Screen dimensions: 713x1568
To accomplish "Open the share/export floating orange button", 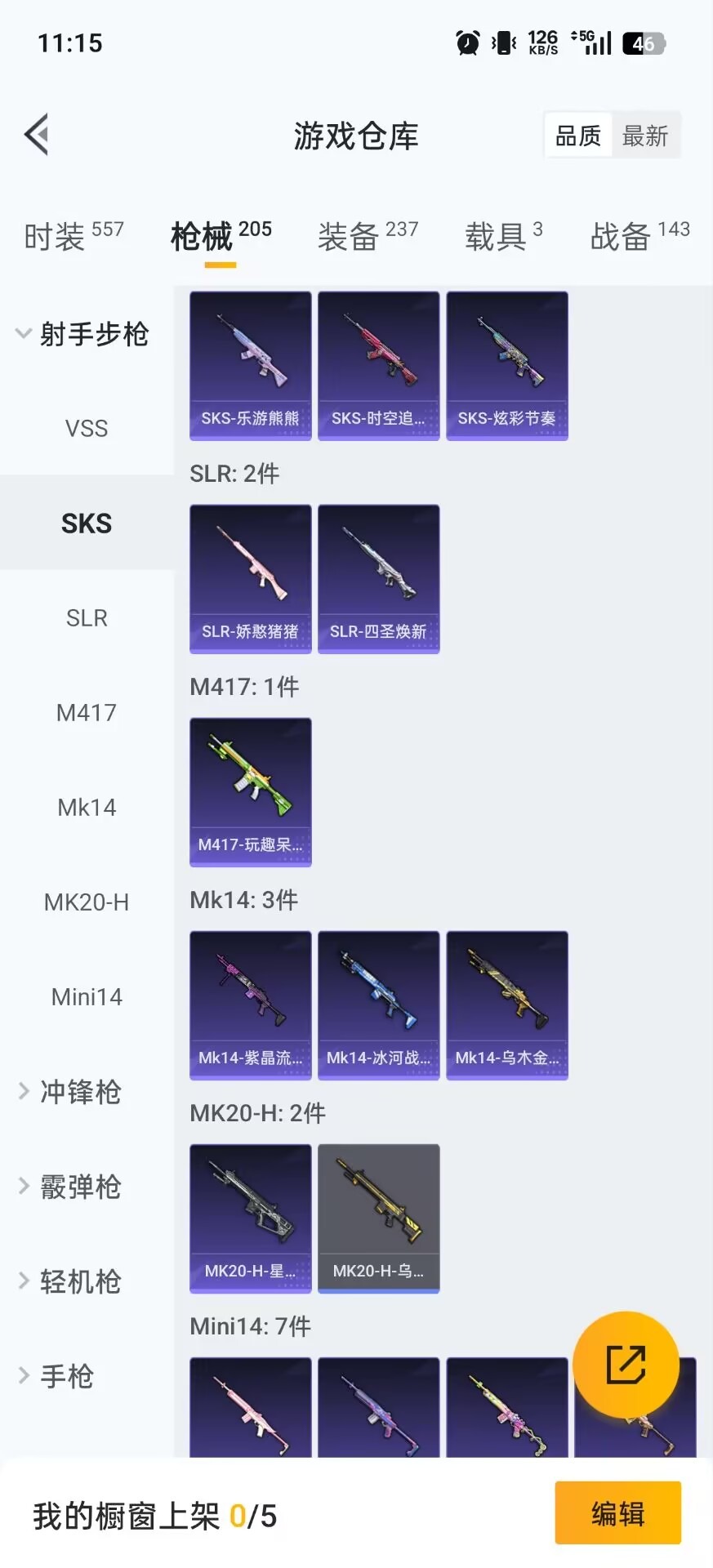I will 626,1364.
